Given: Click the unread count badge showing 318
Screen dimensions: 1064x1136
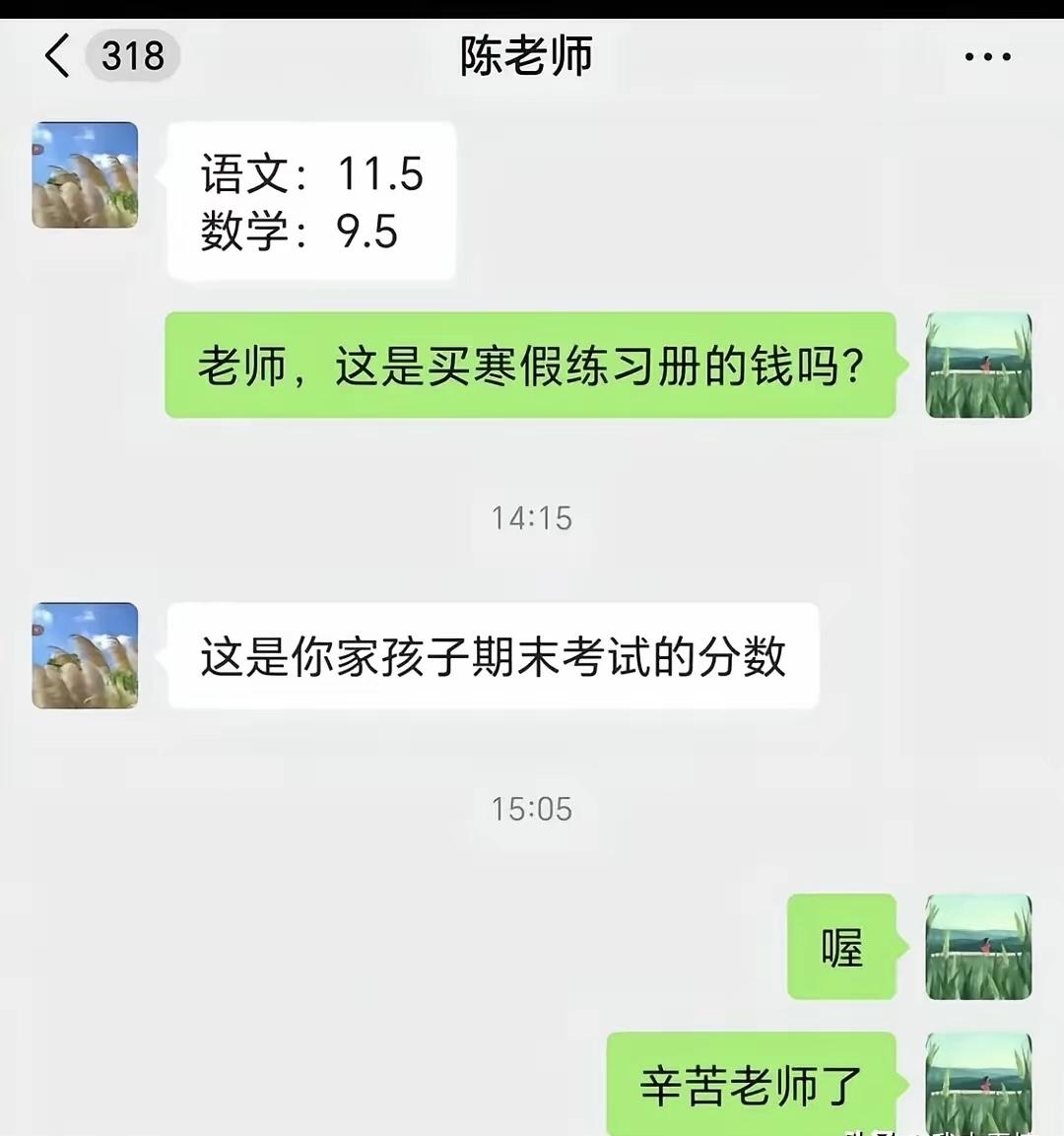Looking at the screenshot, I should (134, 56).
